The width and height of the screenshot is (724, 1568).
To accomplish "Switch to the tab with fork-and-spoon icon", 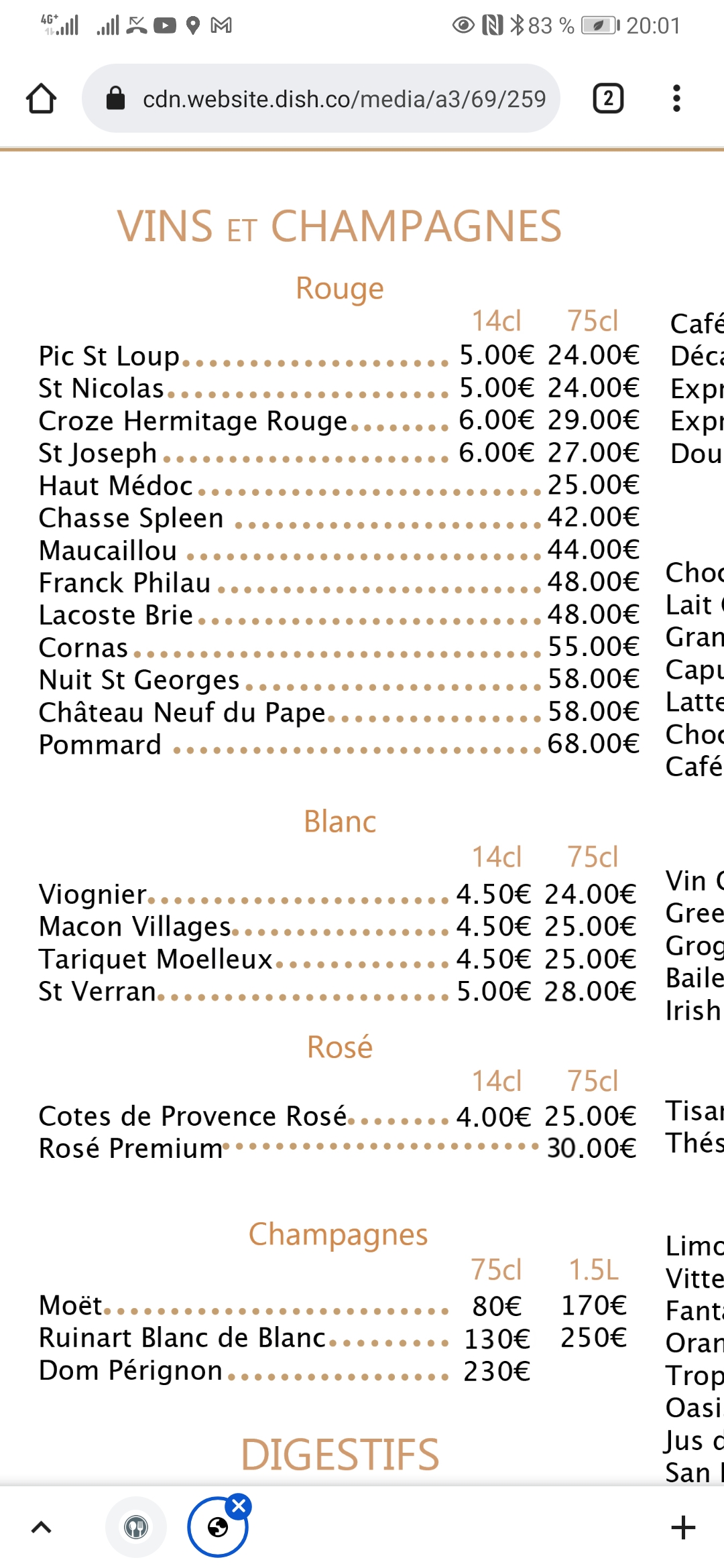I will pos(136,1527).
